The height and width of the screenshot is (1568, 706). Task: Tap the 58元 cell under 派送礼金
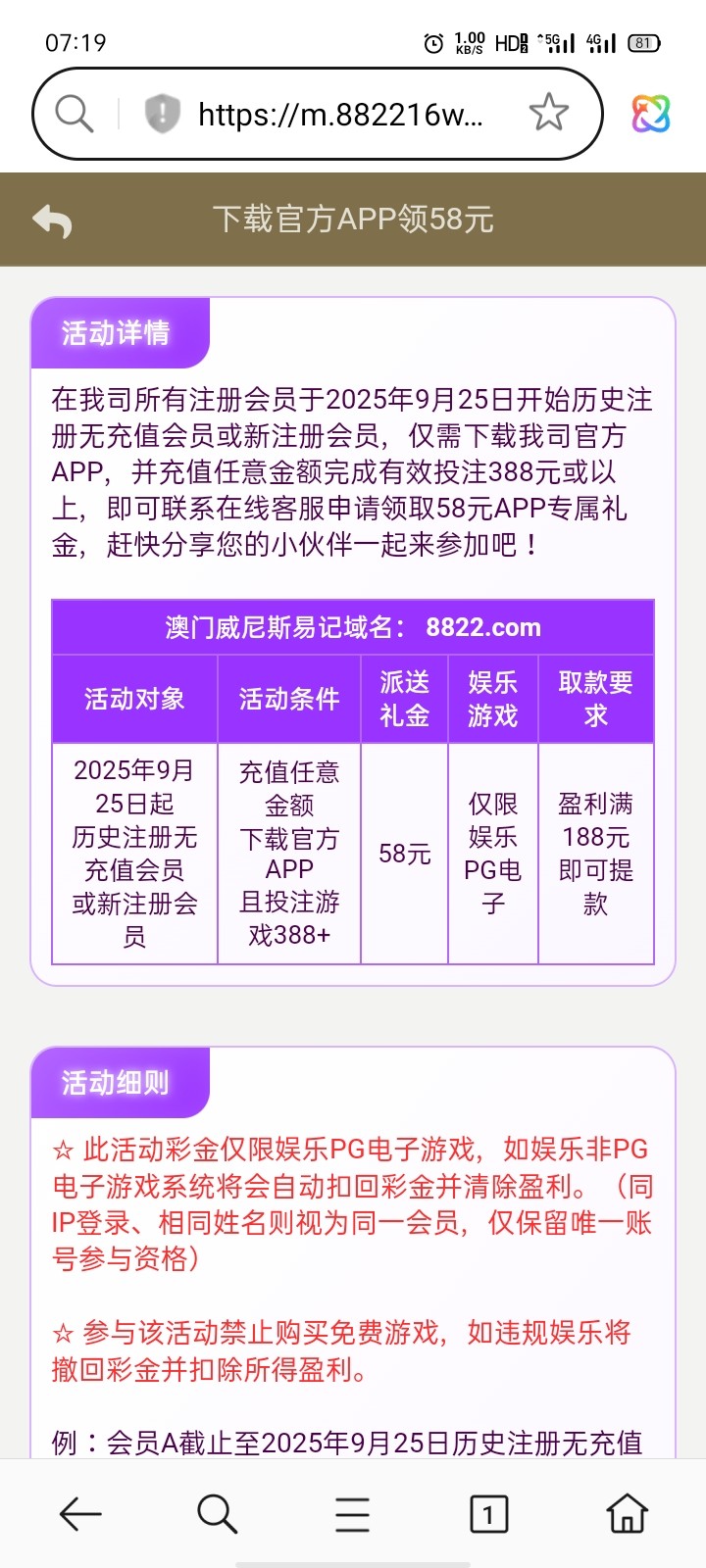coord(403,854)
